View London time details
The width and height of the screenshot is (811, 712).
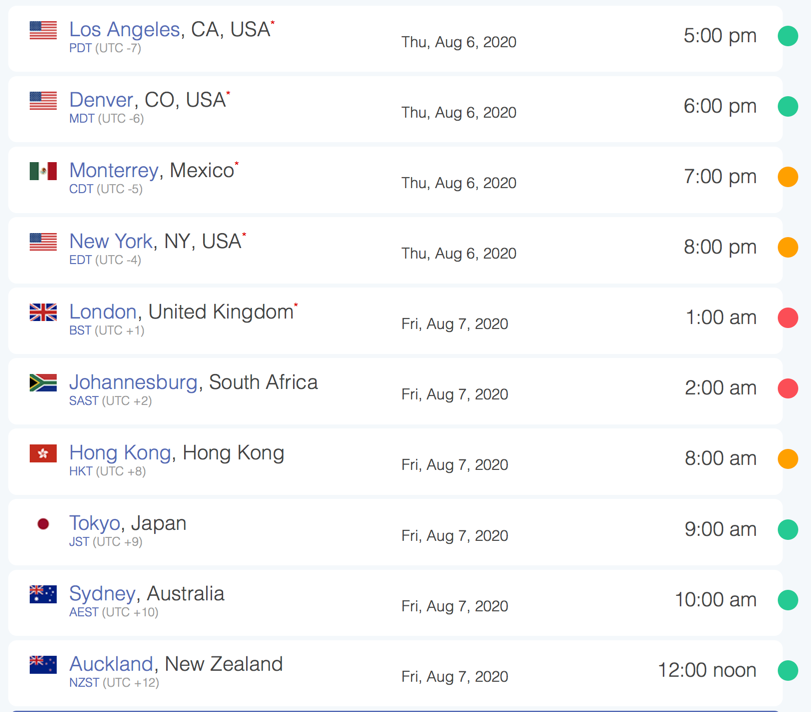coord(102,312)
